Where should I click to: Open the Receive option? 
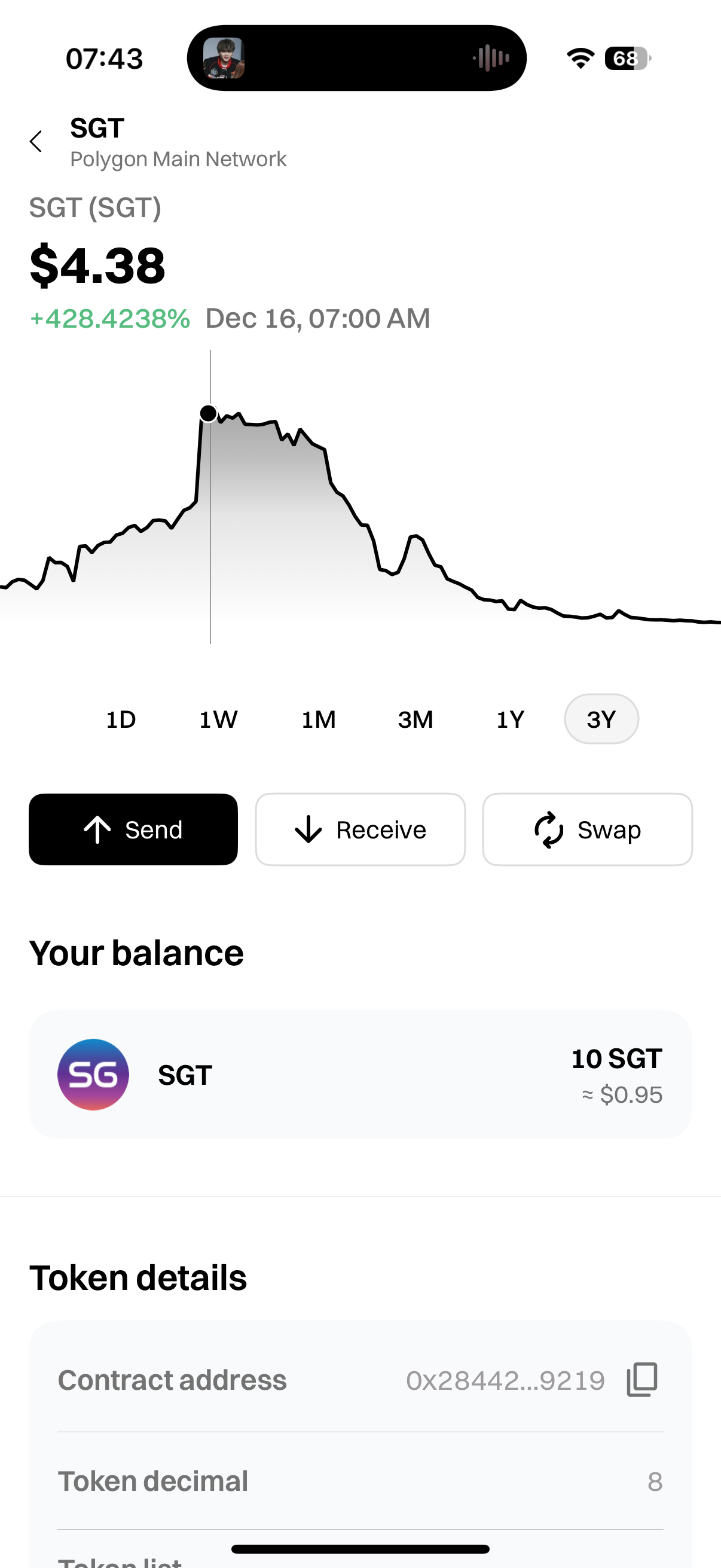pyautogui.click(x=360, y=829)
